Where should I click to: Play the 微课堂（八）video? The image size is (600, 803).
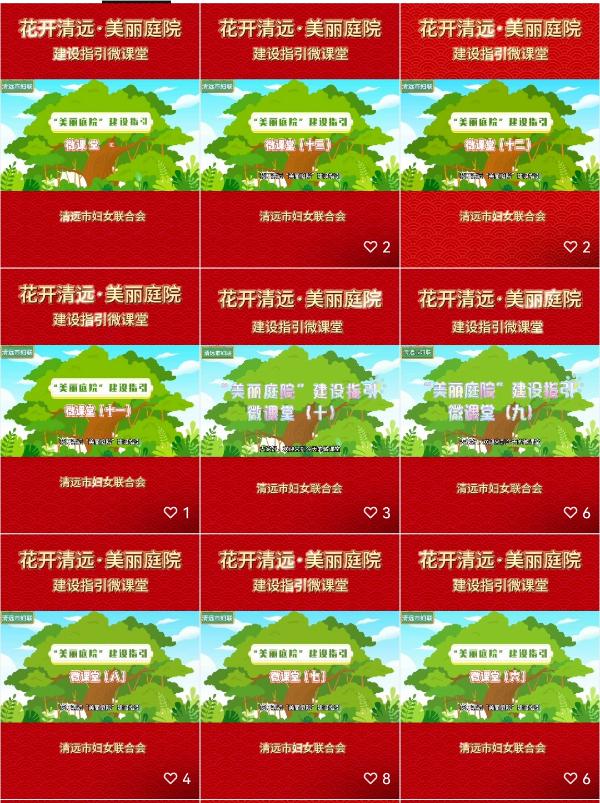click(x=99, y=667)
